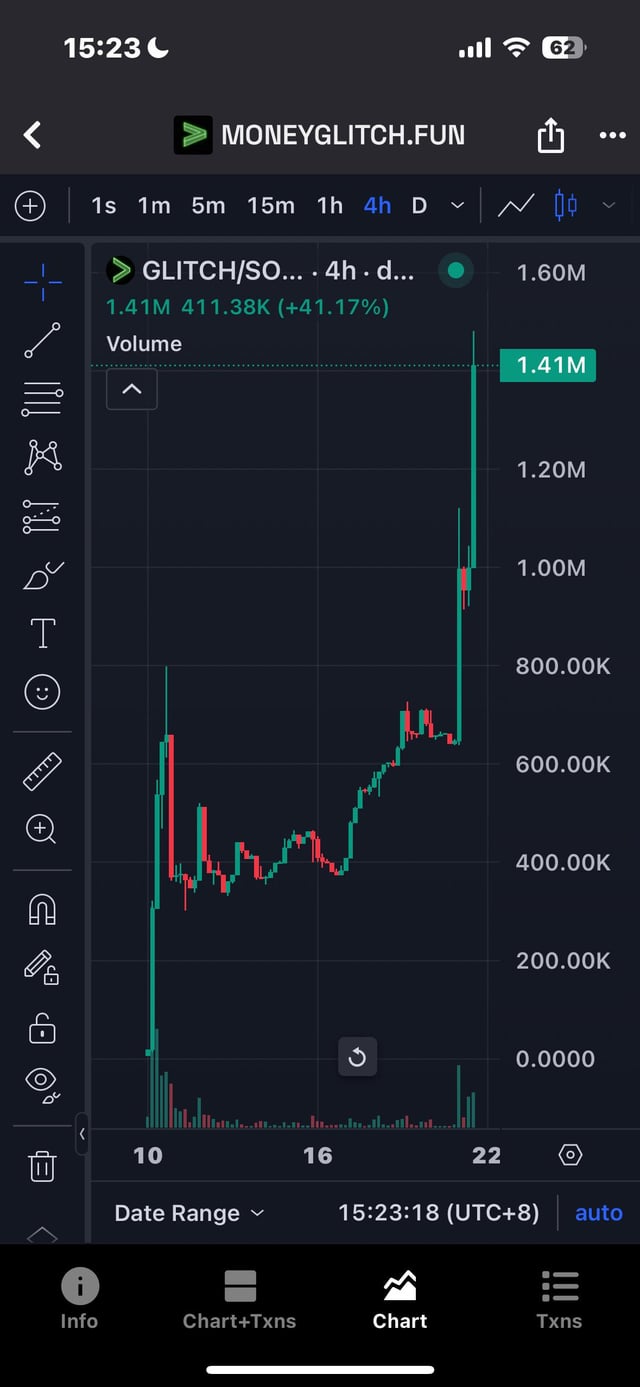Select the 1s timeframe
The width and height of the screenshot is (640, 1387).
103,206
